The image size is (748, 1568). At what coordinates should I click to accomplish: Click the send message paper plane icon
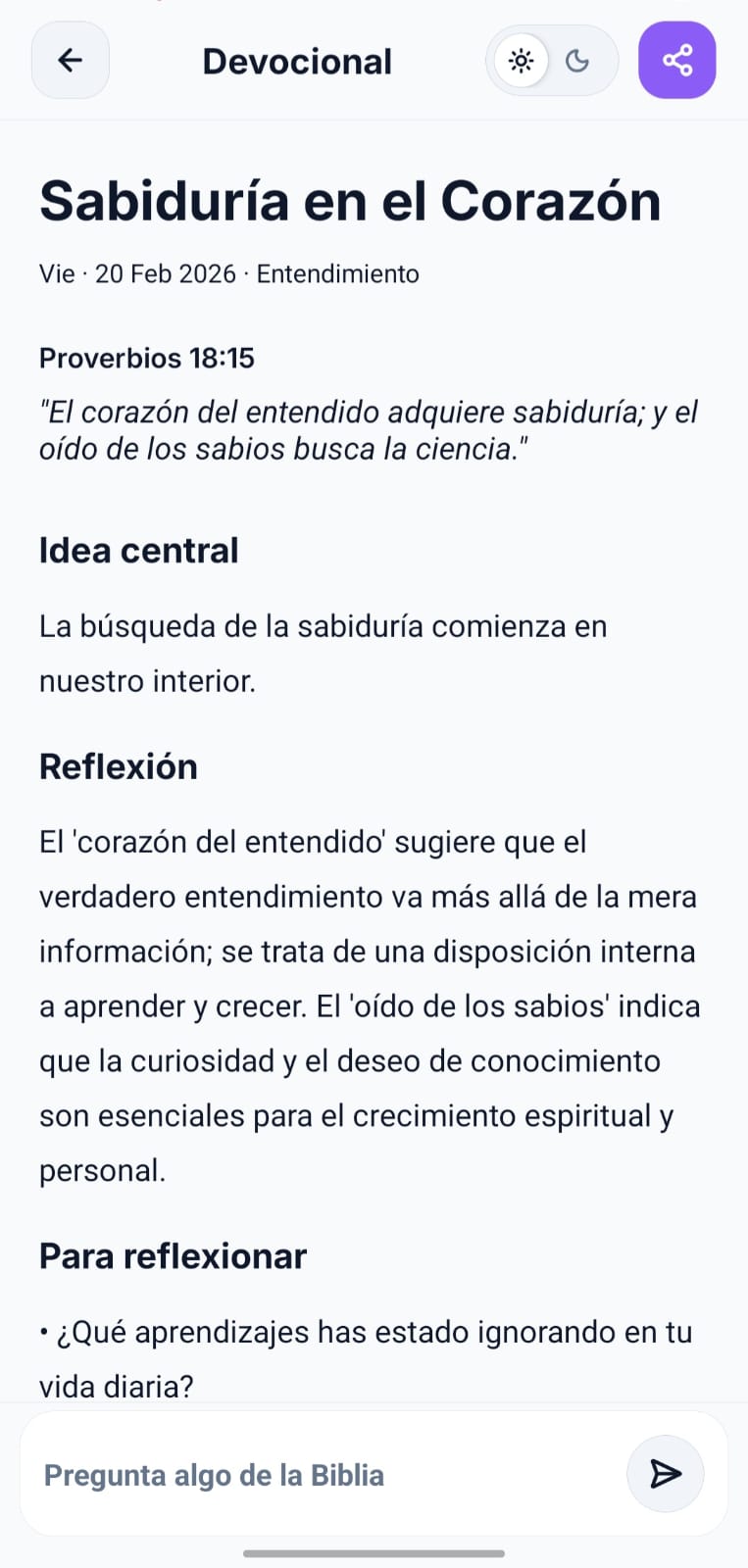click(666, 1474)
